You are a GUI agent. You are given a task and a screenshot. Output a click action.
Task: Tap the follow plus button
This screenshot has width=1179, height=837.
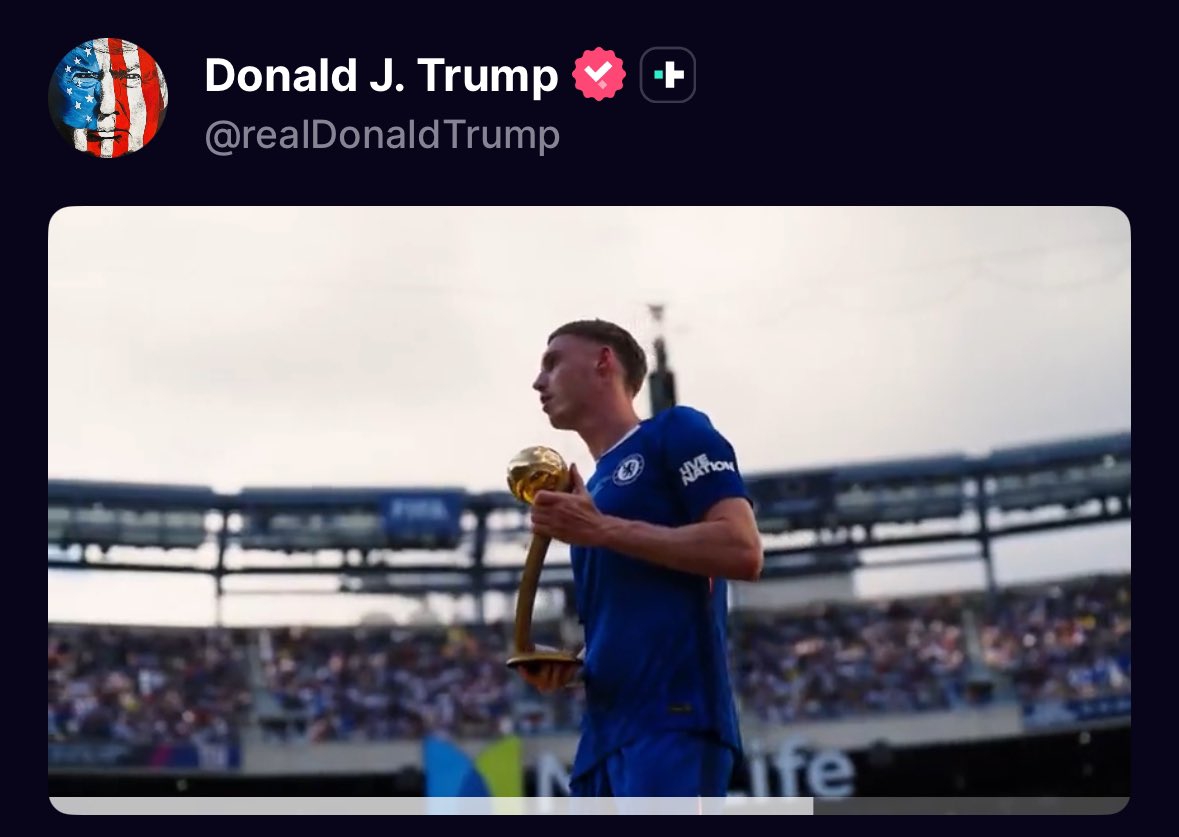point(667,75)
